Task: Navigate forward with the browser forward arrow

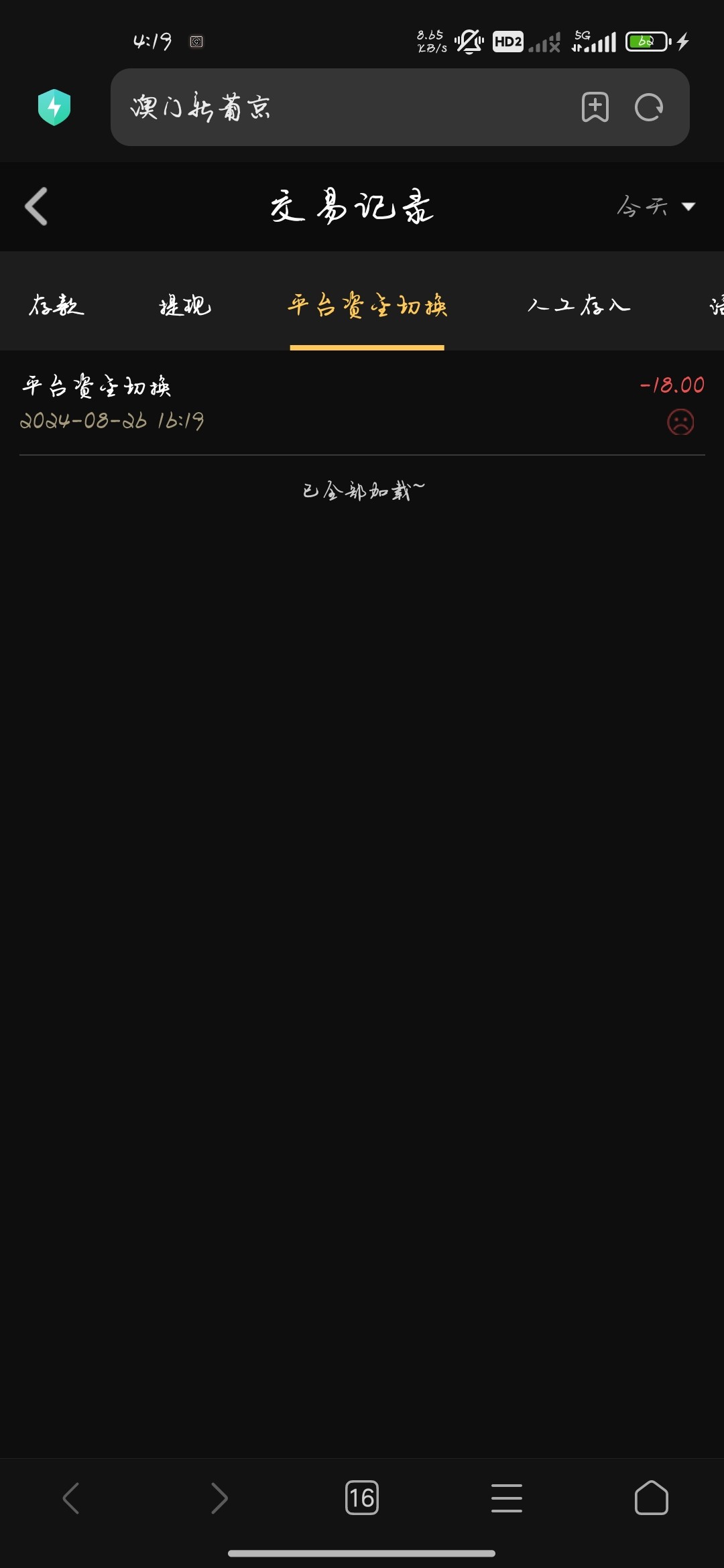Action: click(x=219, y=1498)
